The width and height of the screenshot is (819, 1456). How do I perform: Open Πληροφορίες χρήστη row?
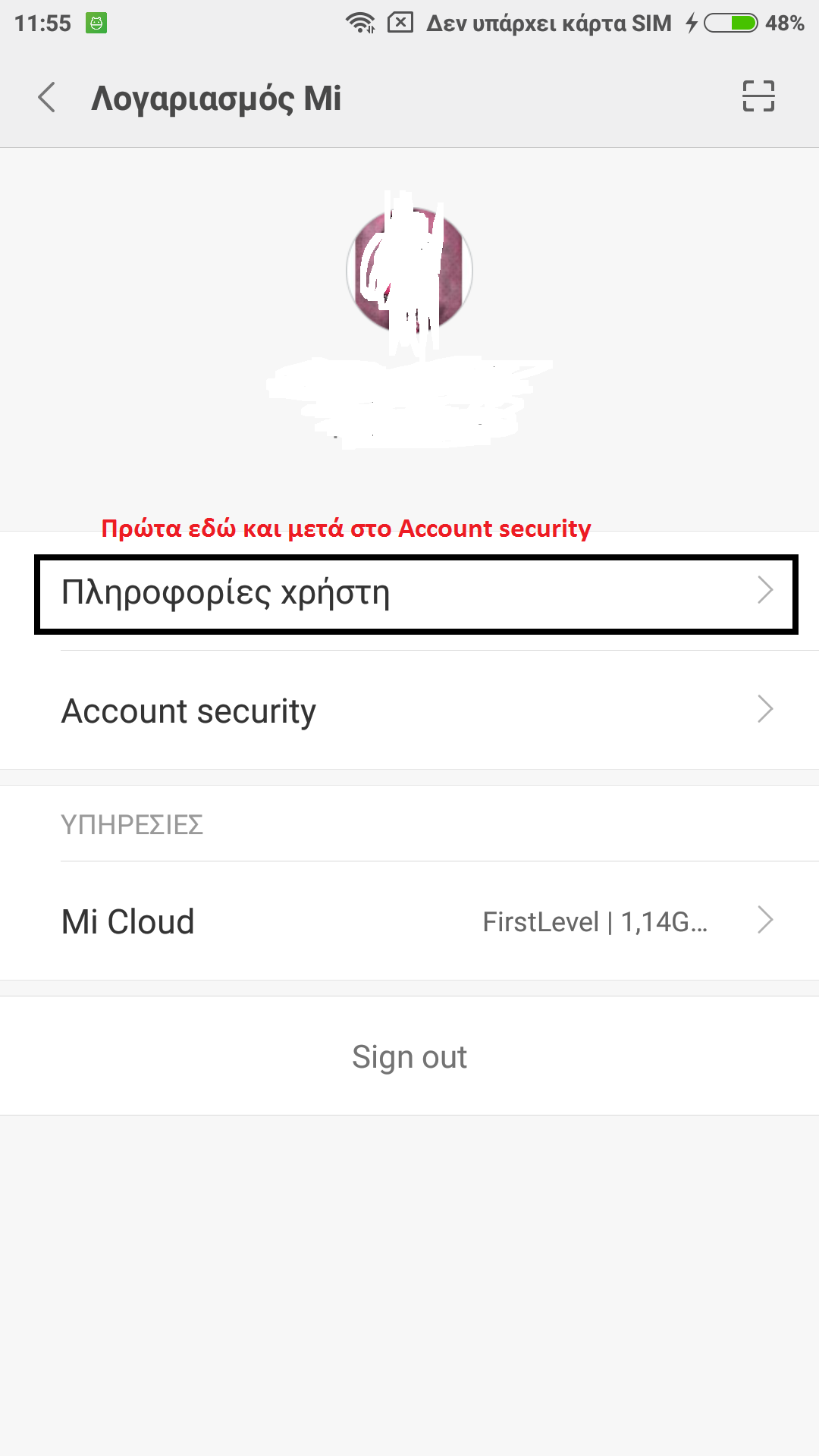[416, 594]
